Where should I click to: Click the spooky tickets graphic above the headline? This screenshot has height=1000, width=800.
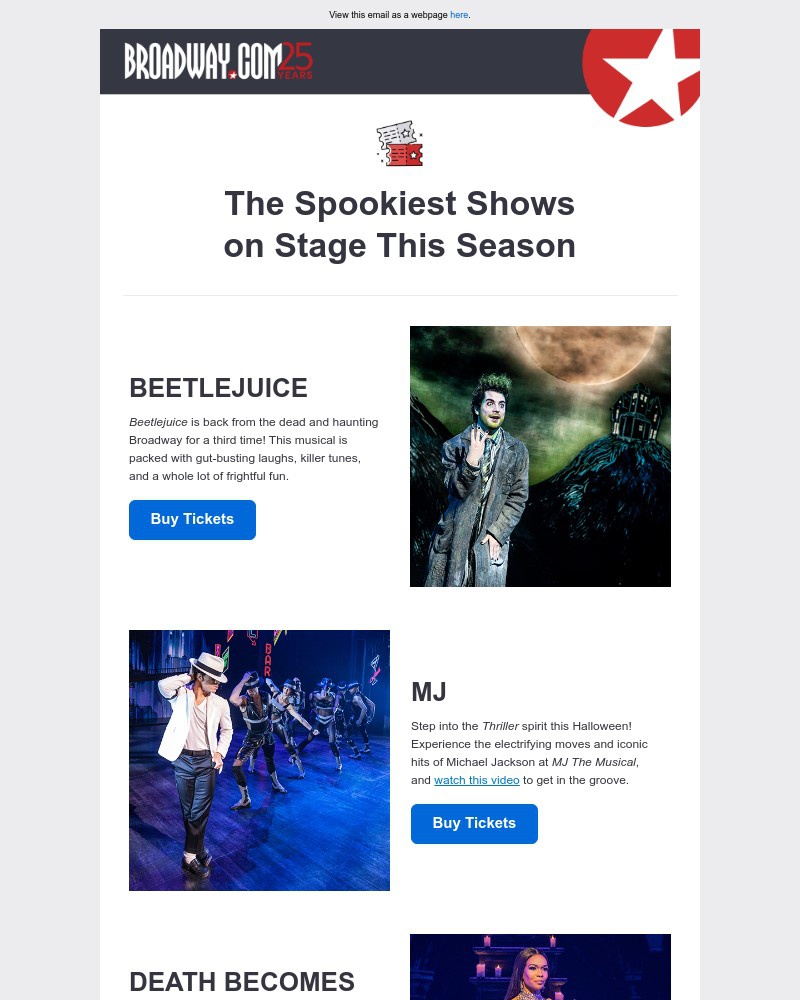point(400,142)
